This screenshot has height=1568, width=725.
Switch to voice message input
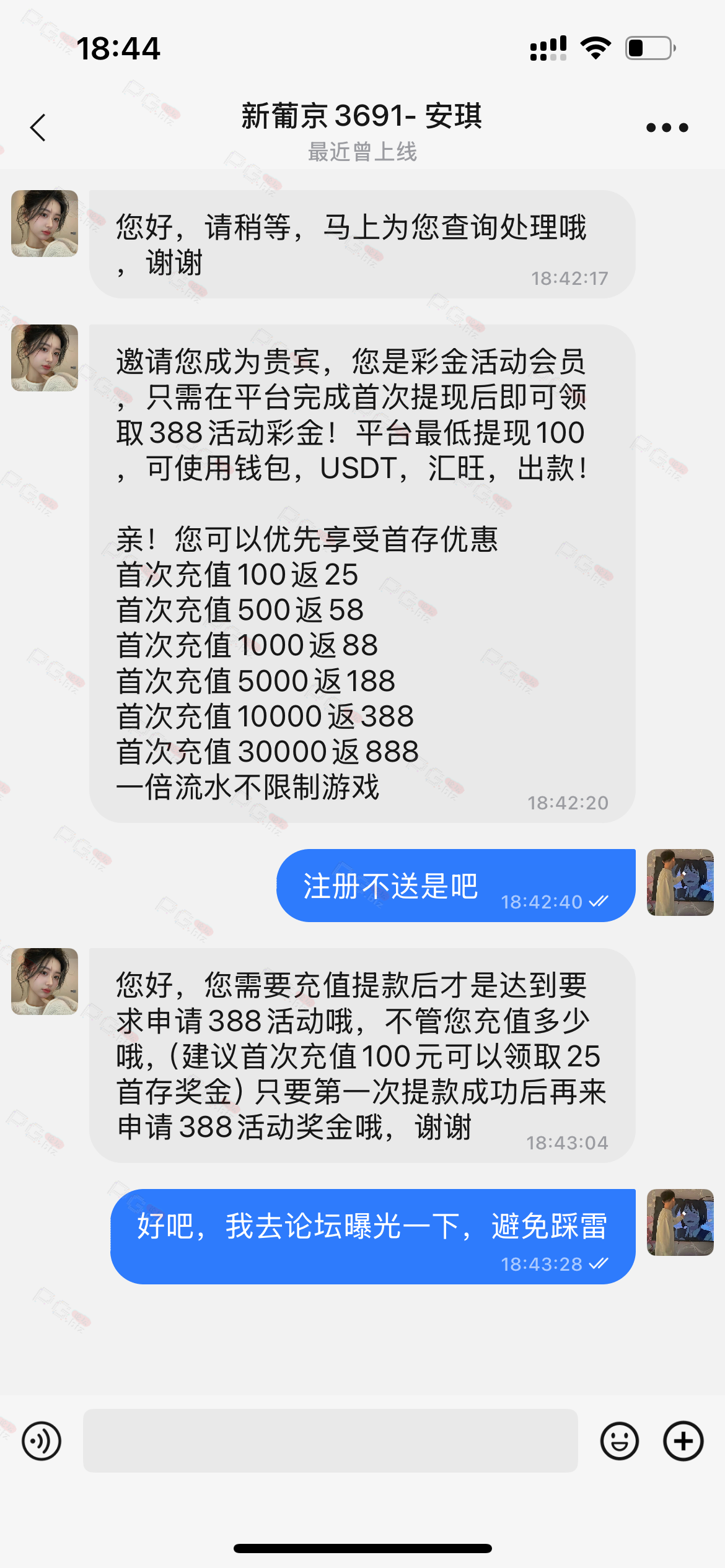(x=42, y=1441)
